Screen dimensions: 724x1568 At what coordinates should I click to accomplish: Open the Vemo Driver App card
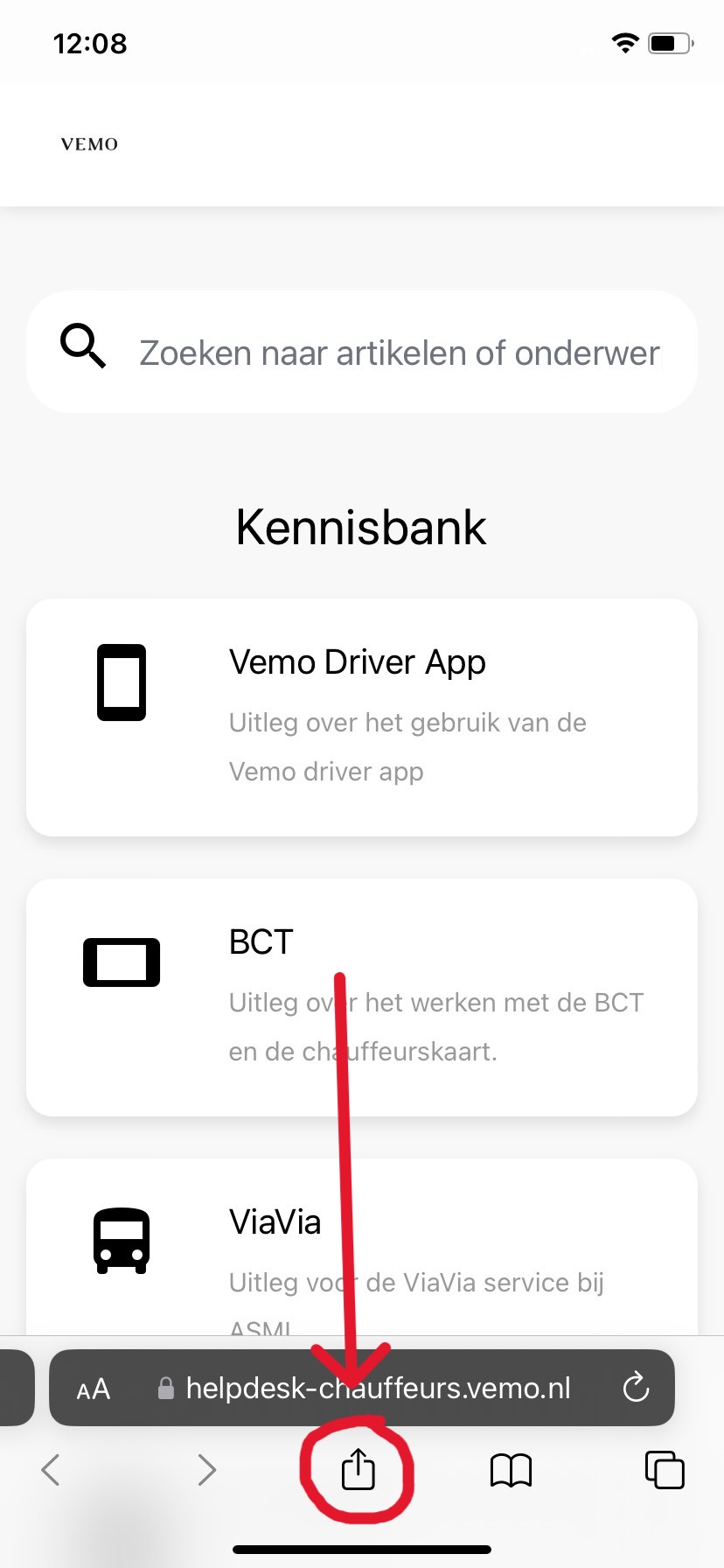pos(362,717)
